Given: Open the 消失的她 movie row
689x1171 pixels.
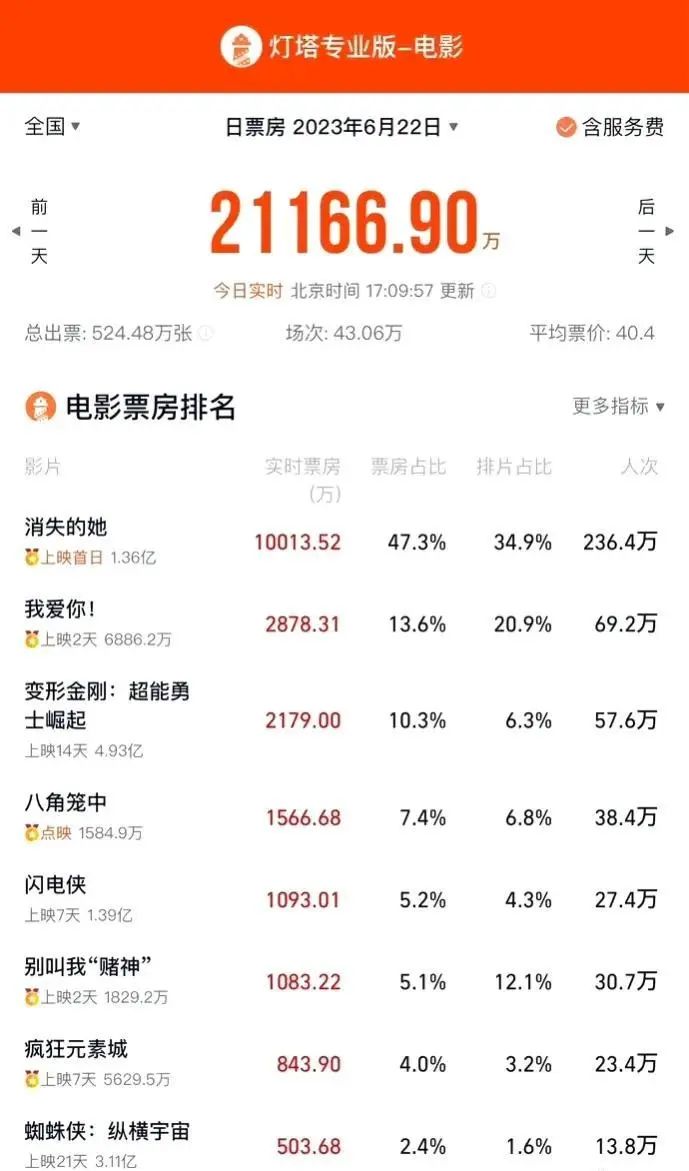Looking at the screenshot, I should click(344, 541).
